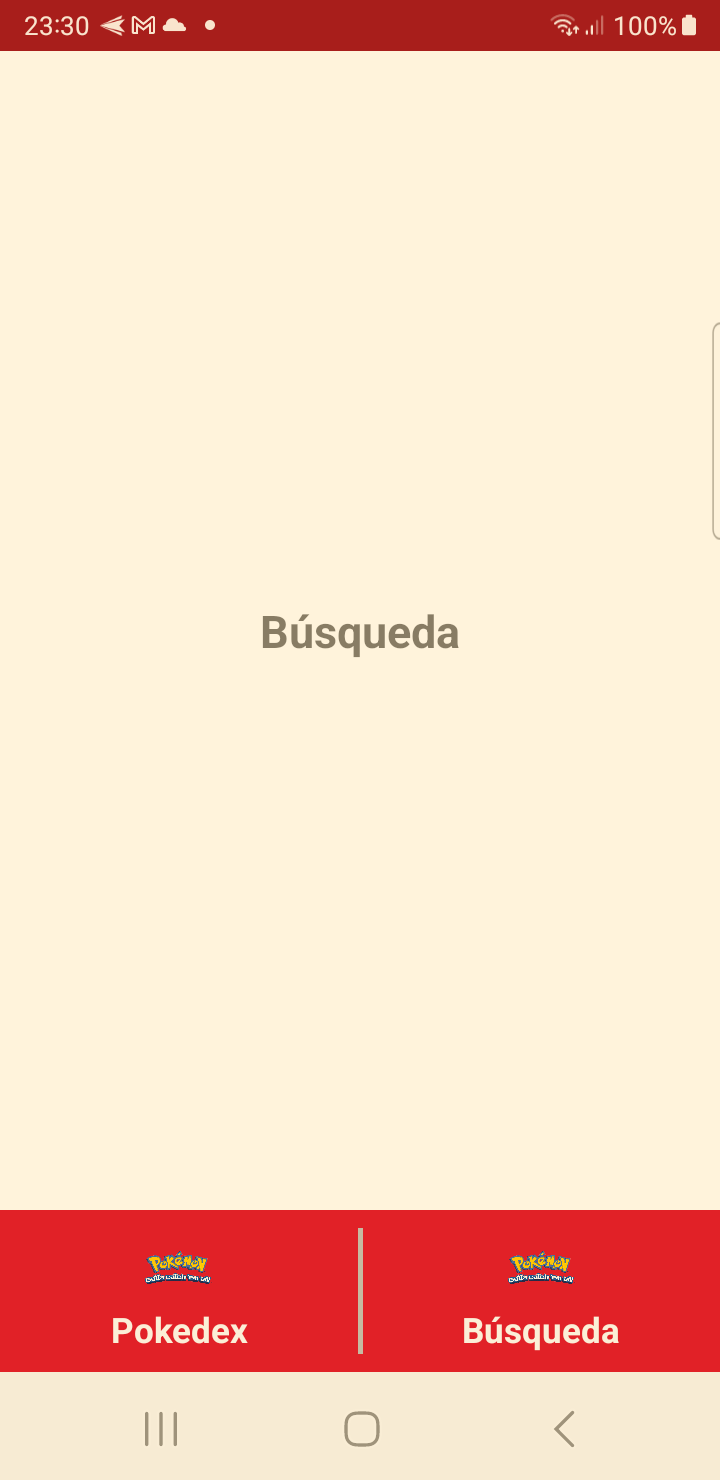This screenshot has width=720, height=1480.
Task: Open the recent apps view
Action: tap(161, 1429)
